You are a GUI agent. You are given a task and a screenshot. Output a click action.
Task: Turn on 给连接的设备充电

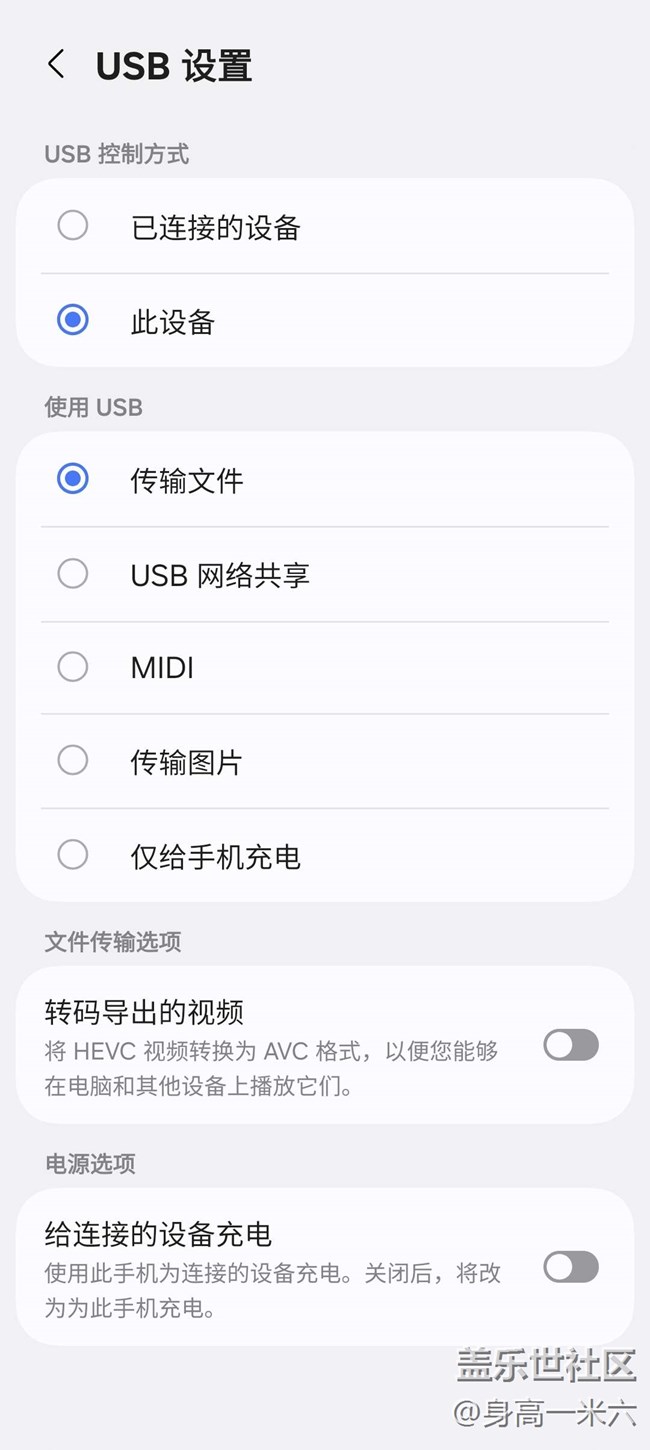pos(571,1267)
